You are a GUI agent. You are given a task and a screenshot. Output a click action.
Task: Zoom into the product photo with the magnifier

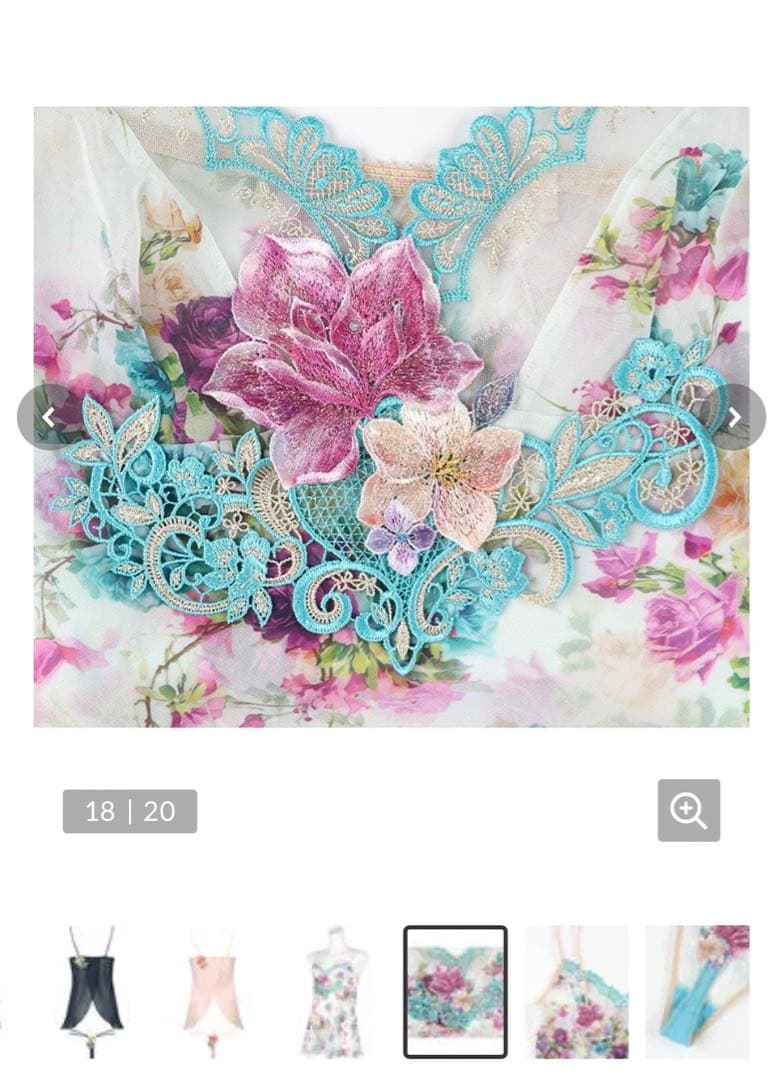pos(688,810)
